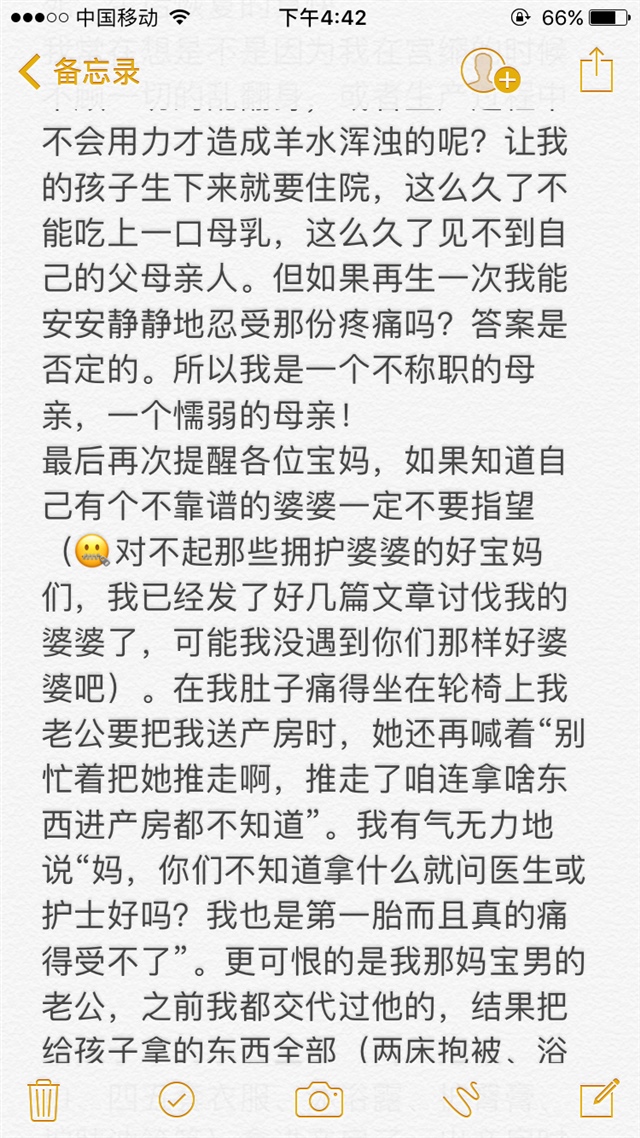640x1138 pixels.
Task: Go back to 备忘录 notes list
Action: 80,72
